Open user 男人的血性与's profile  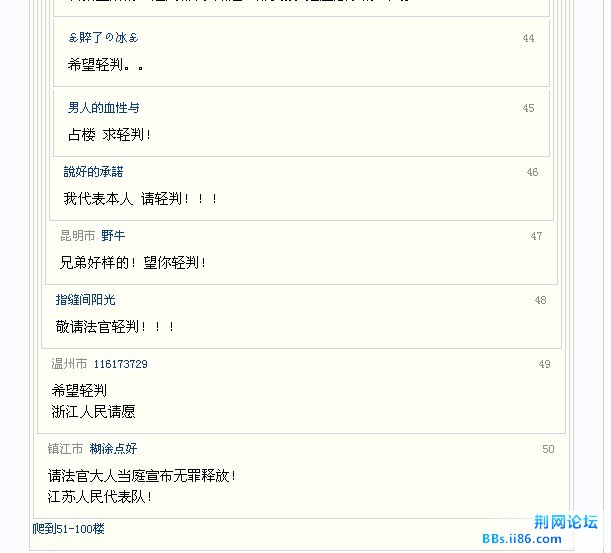tap(103, 108)
